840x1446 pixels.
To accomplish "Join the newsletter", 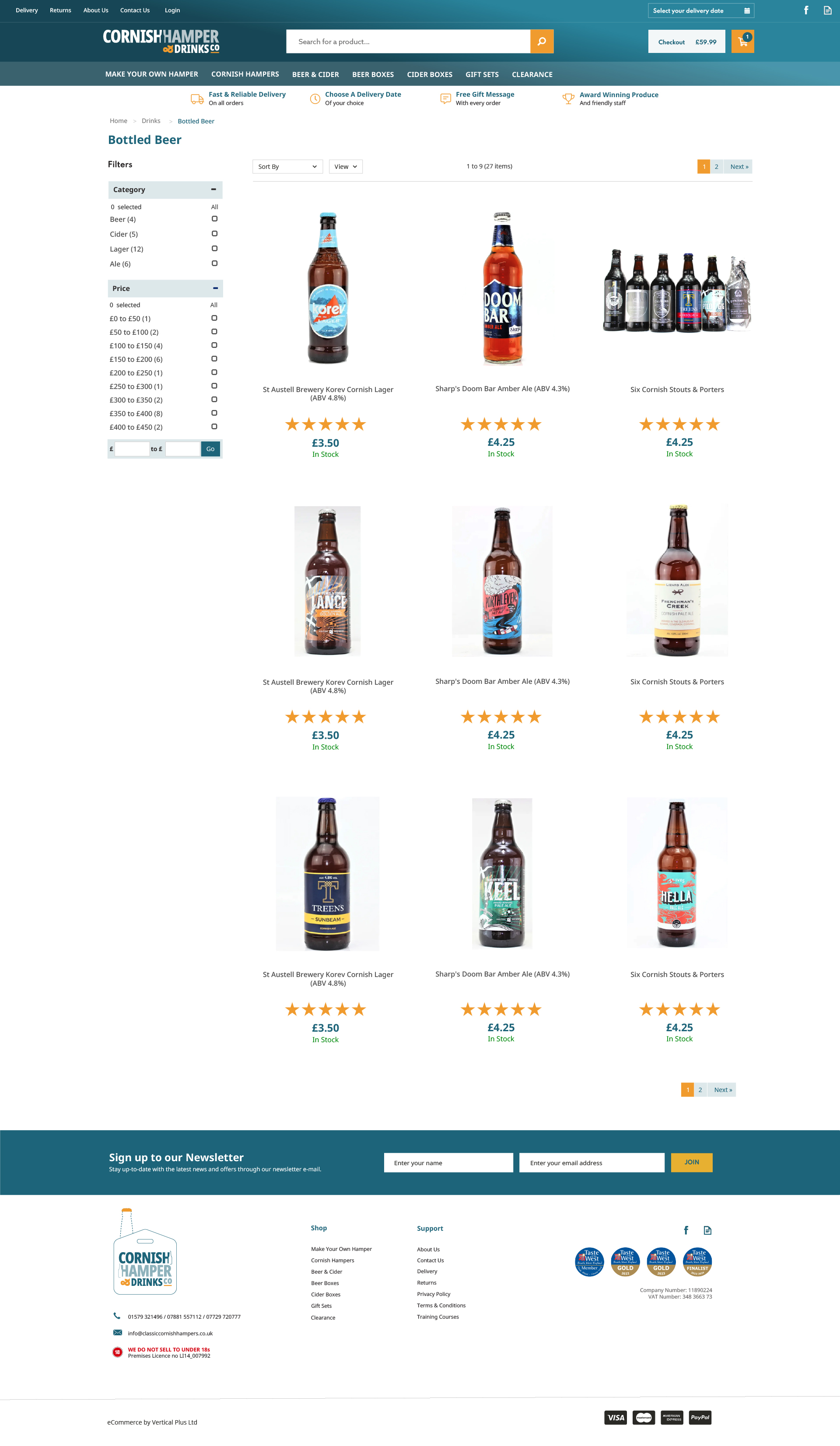I will click(691, 1162).
